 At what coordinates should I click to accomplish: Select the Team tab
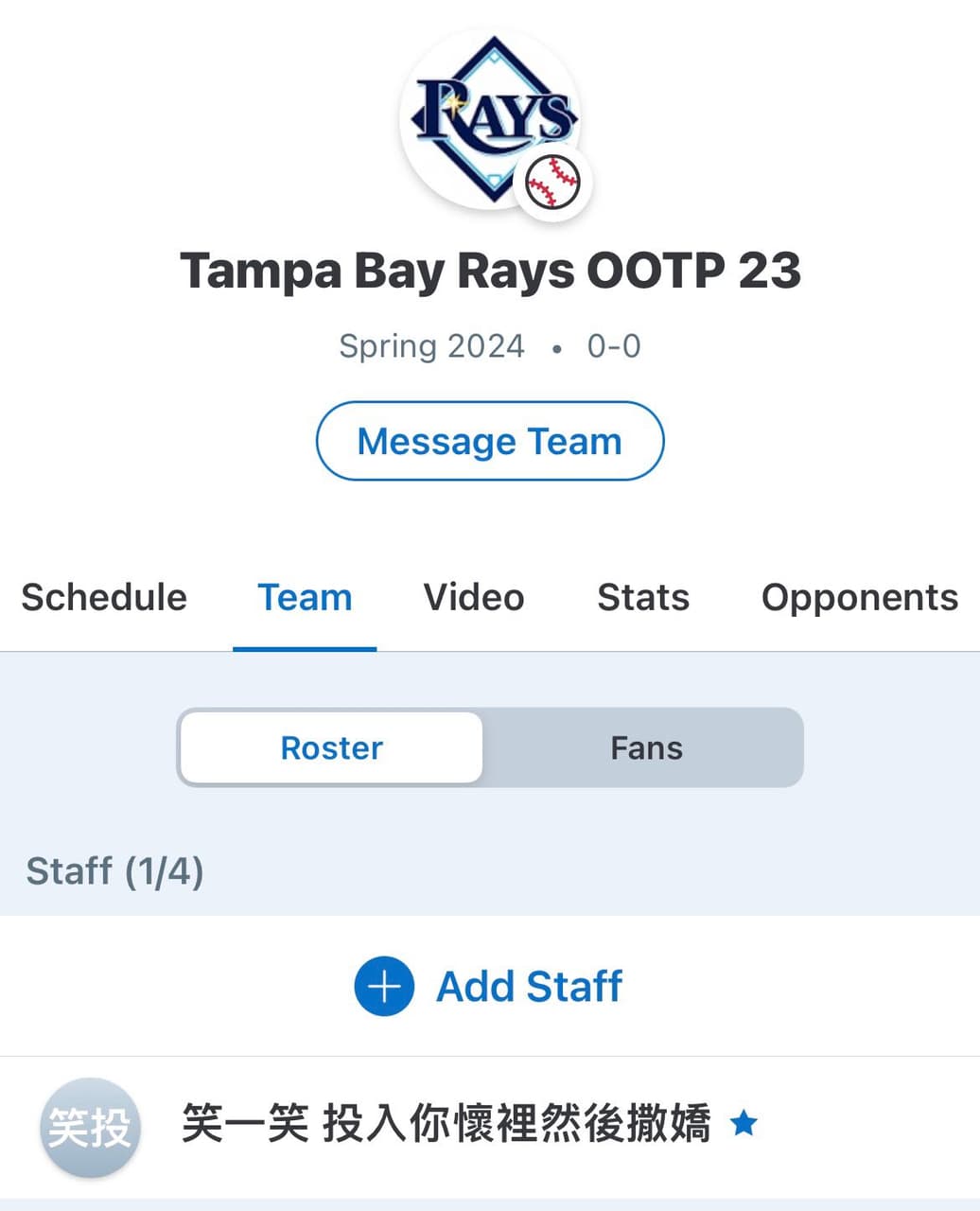(305, 598)
